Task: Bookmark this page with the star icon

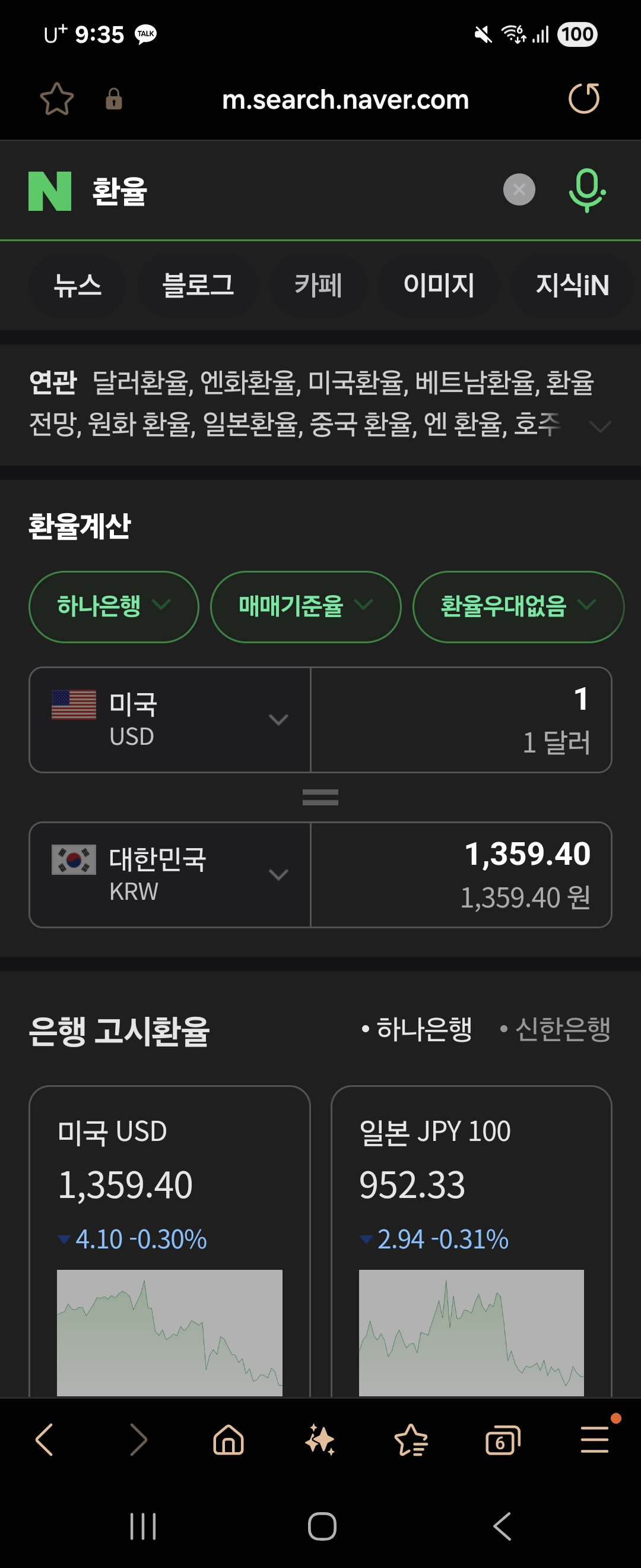Action: tap(56, 99)
